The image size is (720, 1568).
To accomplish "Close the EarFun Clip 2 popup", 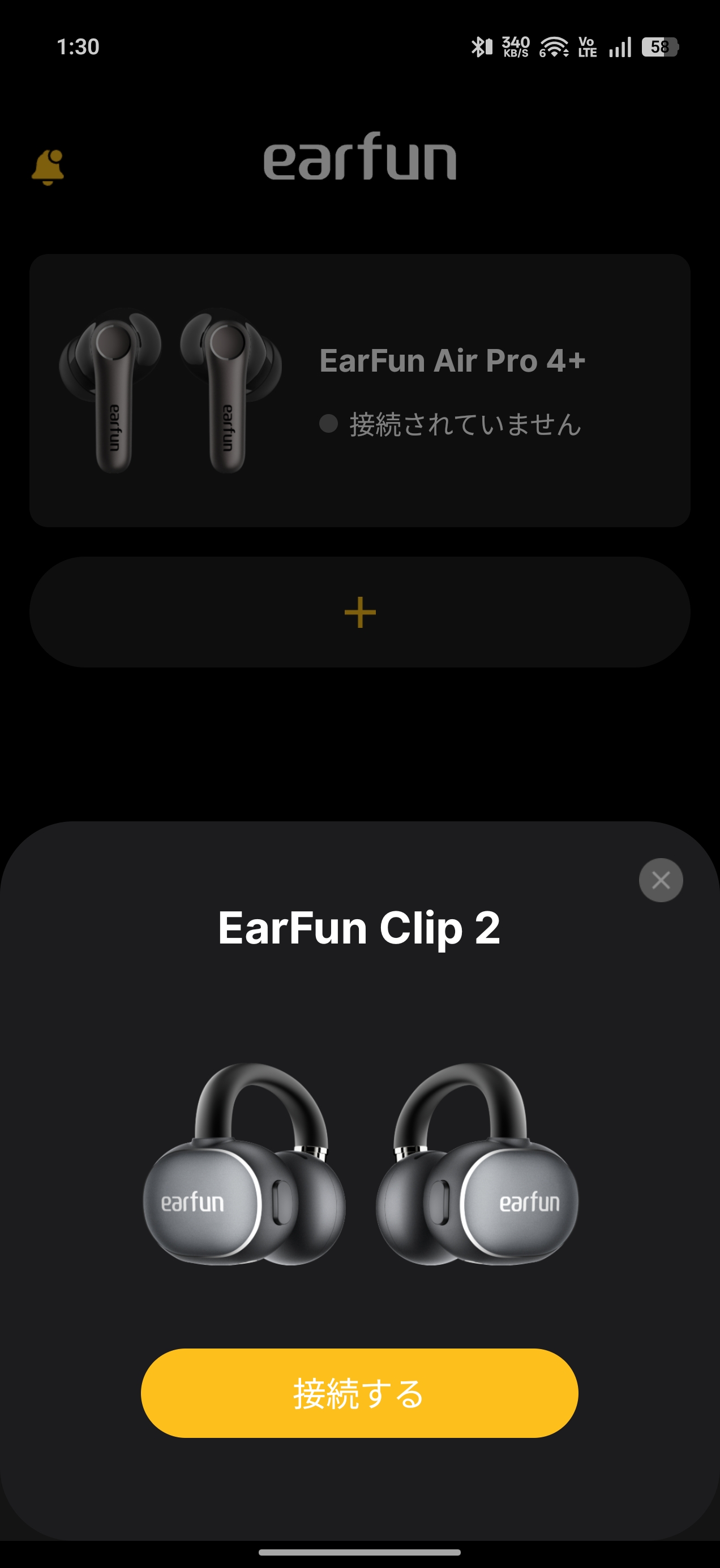I will point(661,880).
